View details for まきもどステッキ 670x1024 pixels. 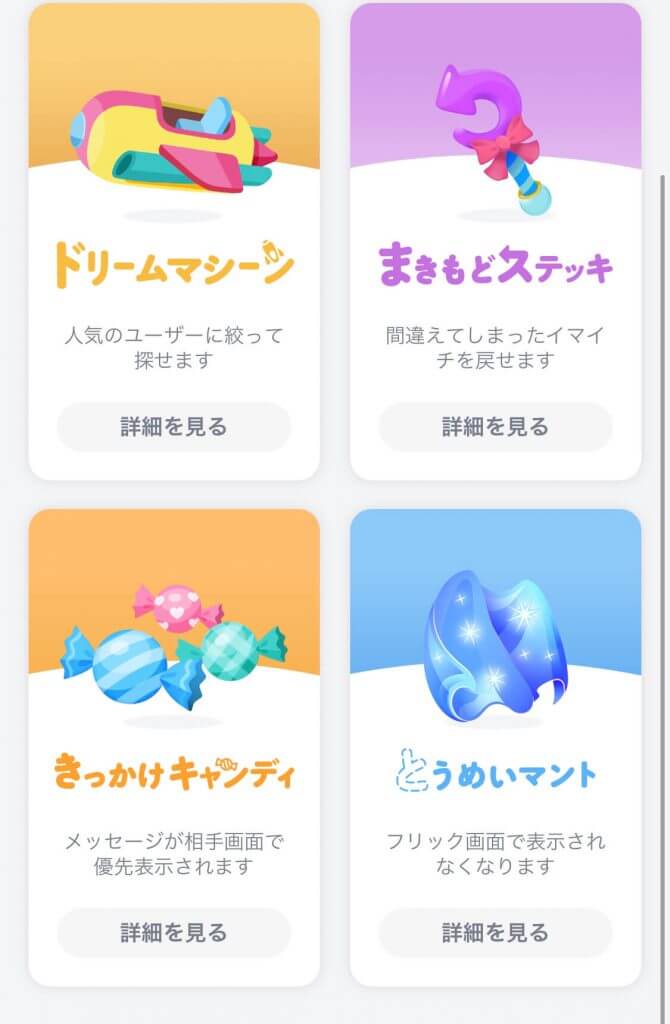[x=495, y=427]
